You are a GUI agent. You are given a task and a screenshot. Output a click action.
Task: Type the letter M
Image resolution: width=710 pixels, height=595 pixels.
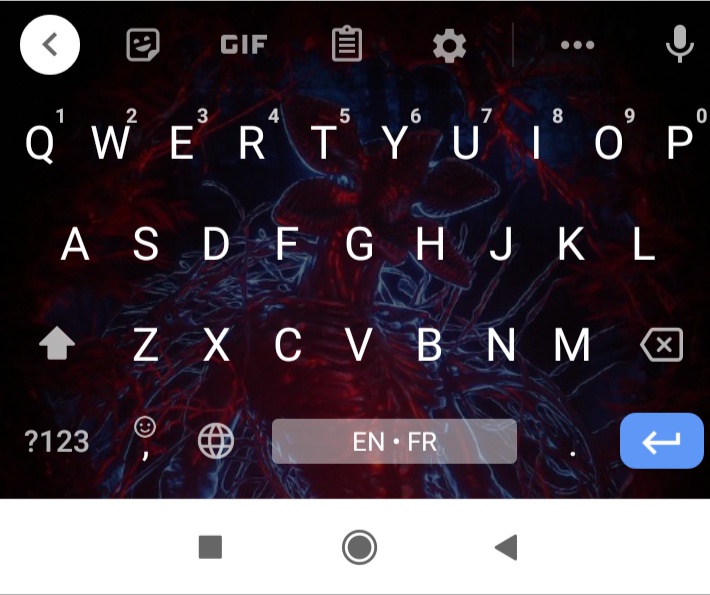click(x=571, y=346)
